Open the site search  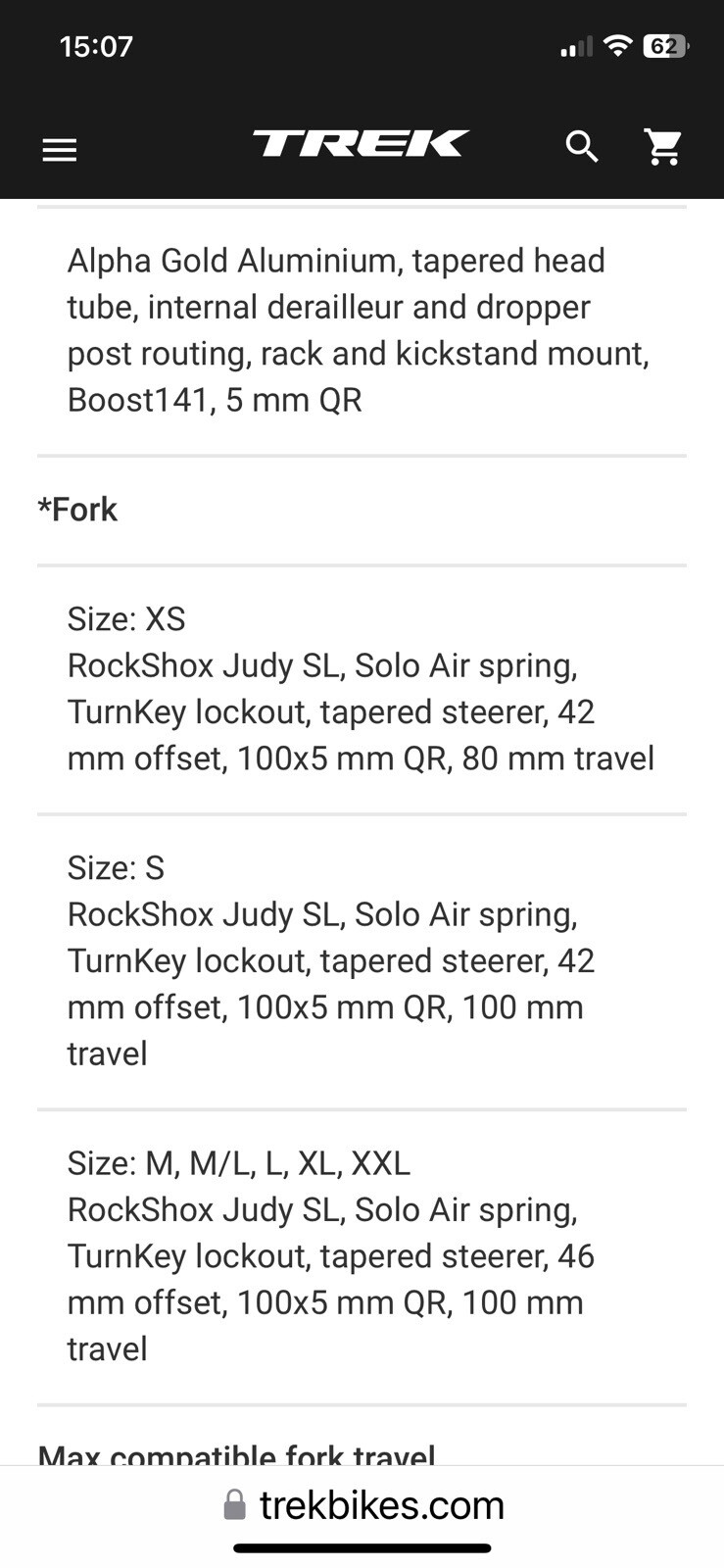[x=581, y=147]
